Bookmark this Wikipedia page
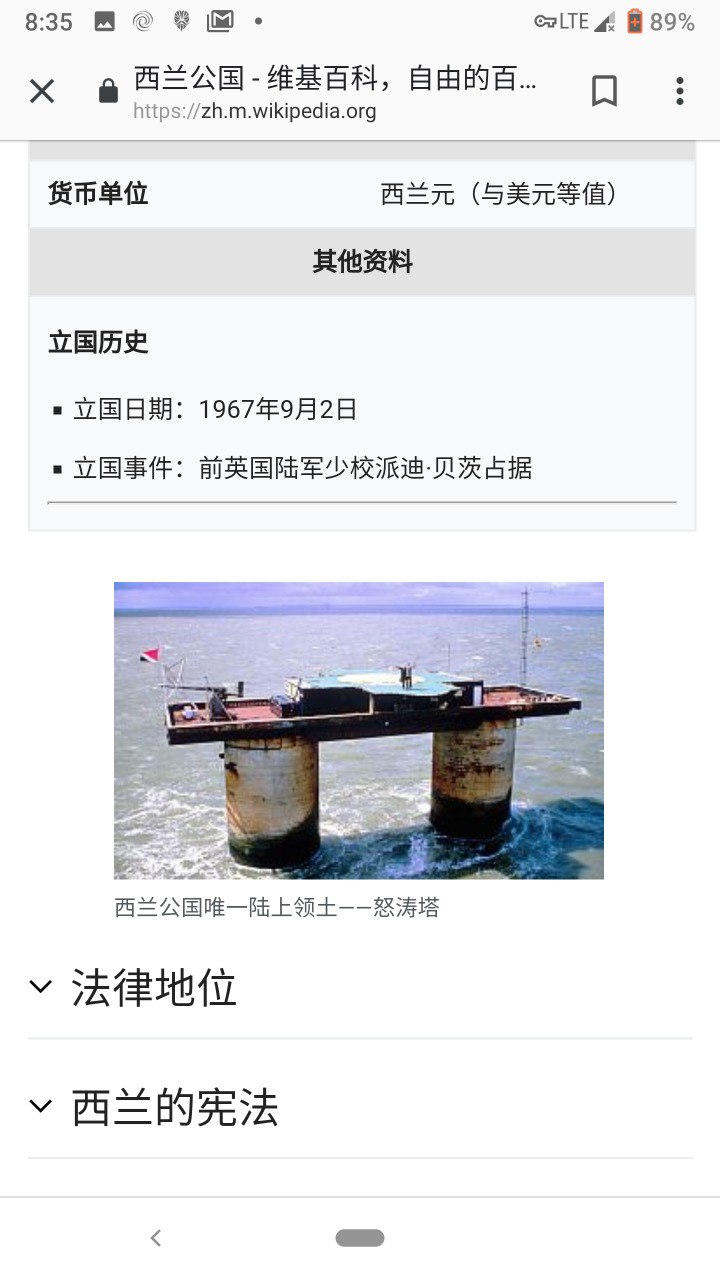 pyautogui.click(x=604, y=91)
